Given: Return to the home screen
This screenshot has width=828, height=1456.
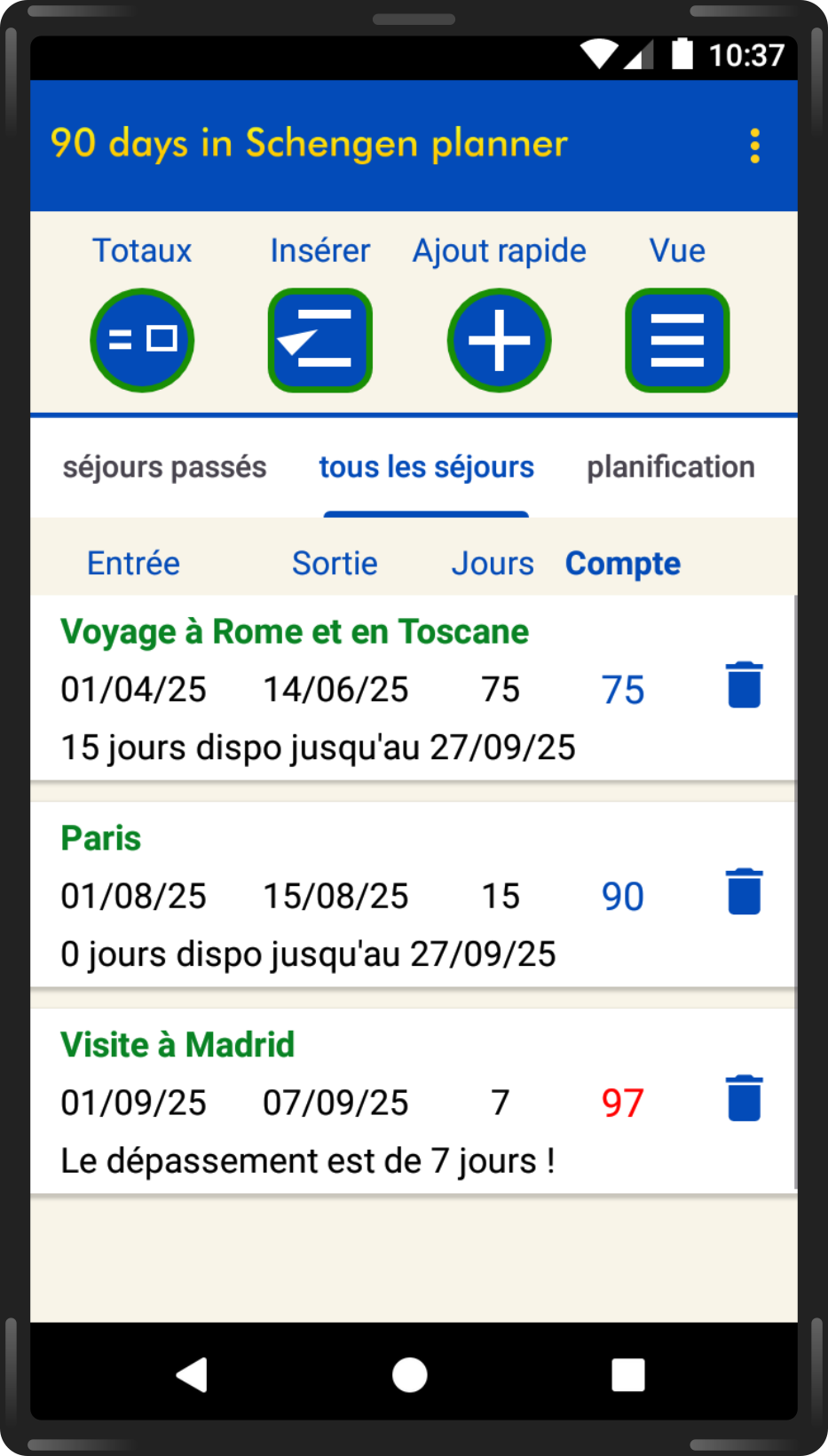Looking at the screenshot, I should [410, 1375].
